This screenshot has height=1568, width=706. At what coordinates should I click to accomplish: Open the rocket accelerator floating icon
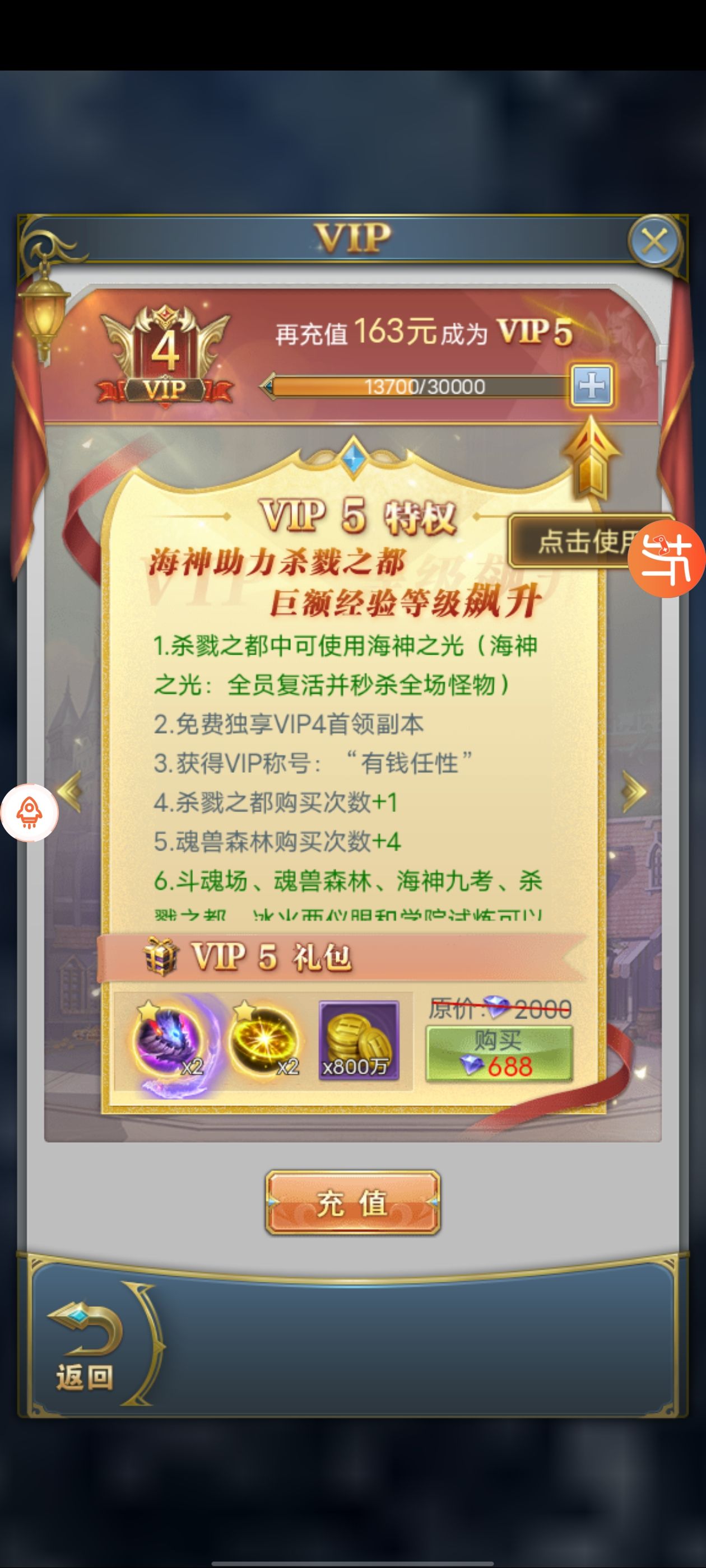click(x=29, y=813)
